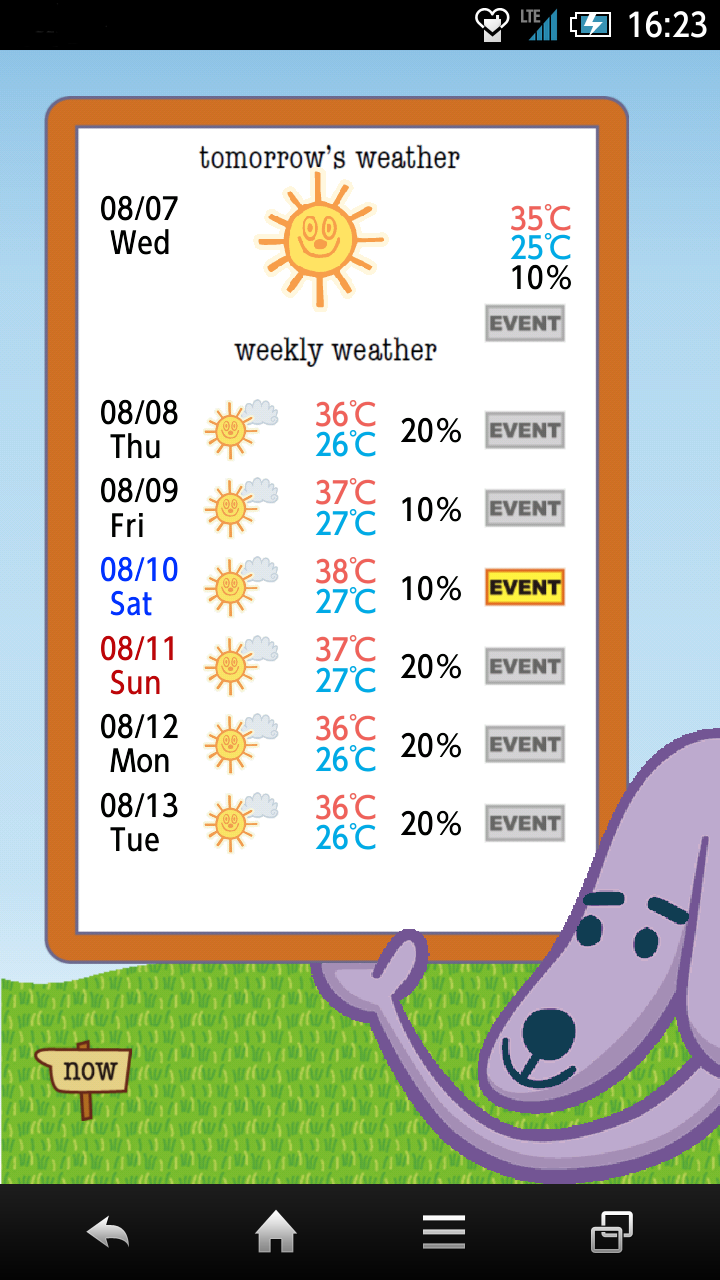Tap the EVENT button for tomorrow's weather
The width and height of the screenshot is (720, 1280).
pos(525,323)
